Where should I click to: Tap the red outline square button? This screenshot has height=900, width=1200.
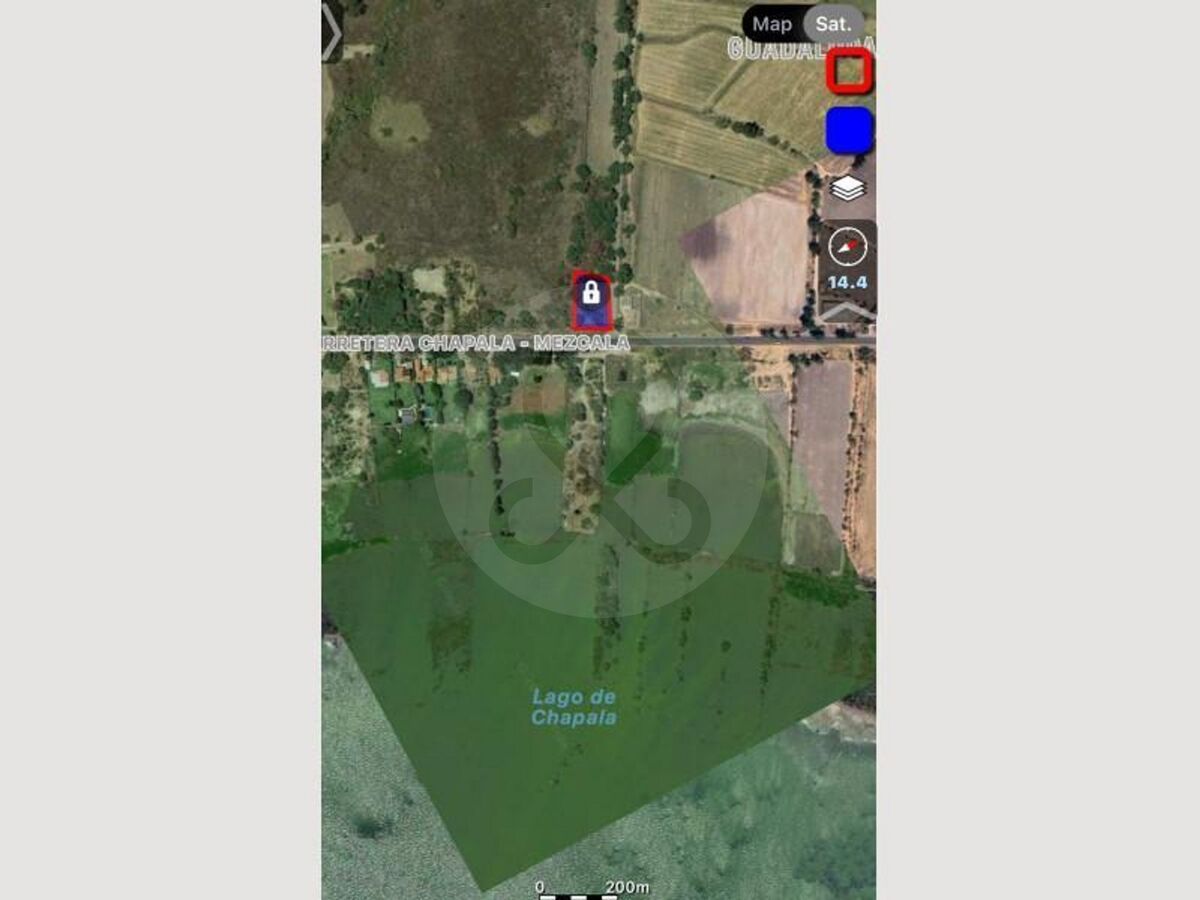tap(849, 71)
